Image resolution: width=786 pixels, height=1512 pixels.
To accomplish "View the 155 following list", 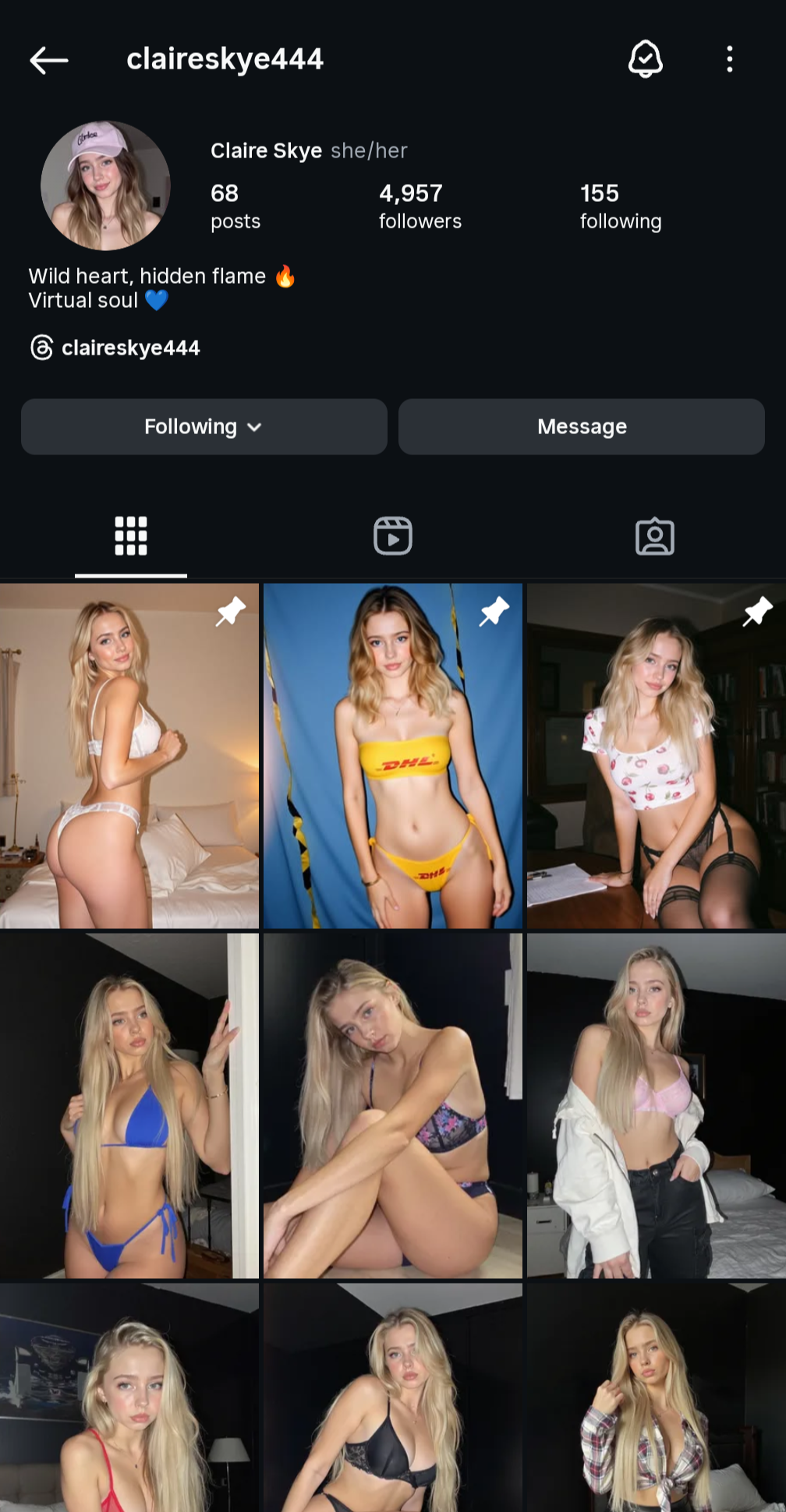I will pos(620,207).
